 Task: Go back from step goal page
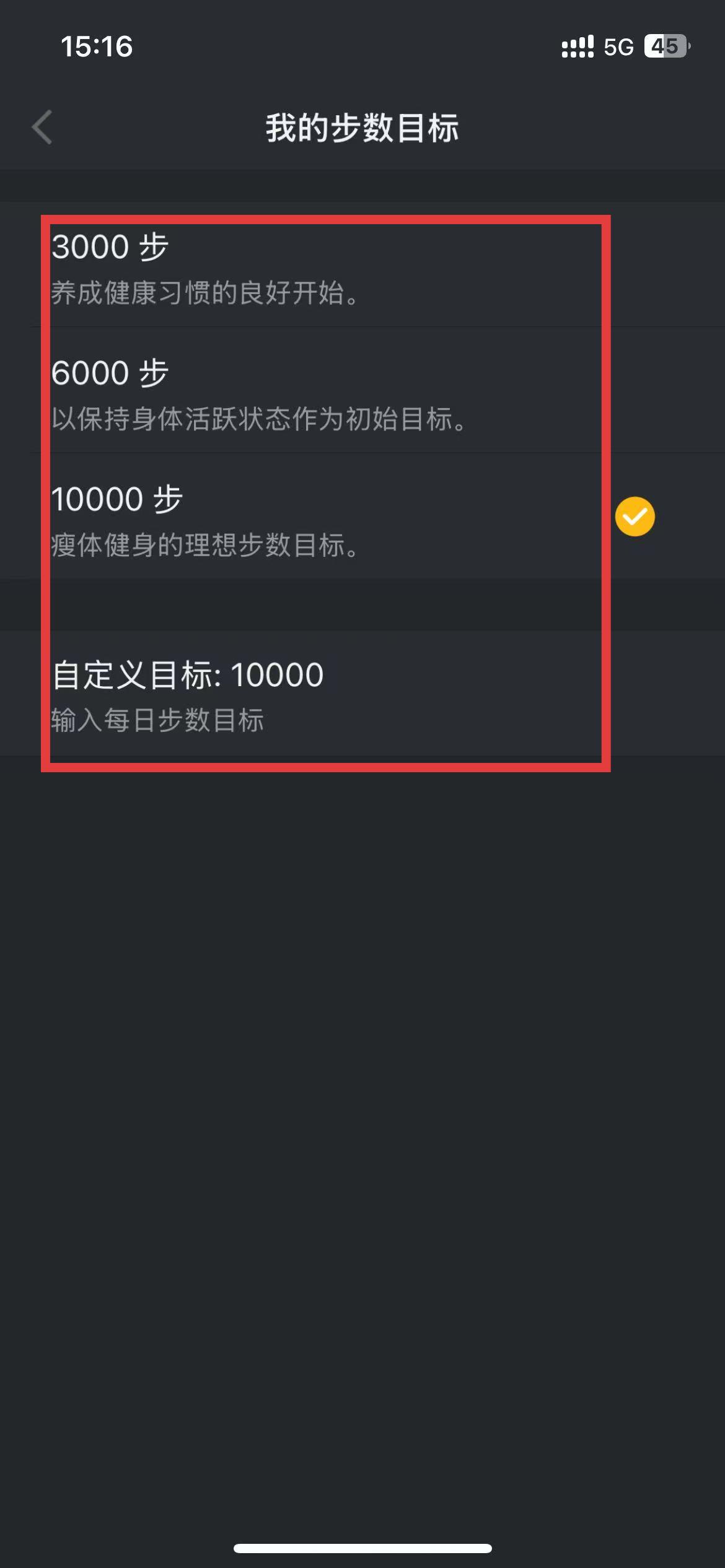(x=42, y=128)
